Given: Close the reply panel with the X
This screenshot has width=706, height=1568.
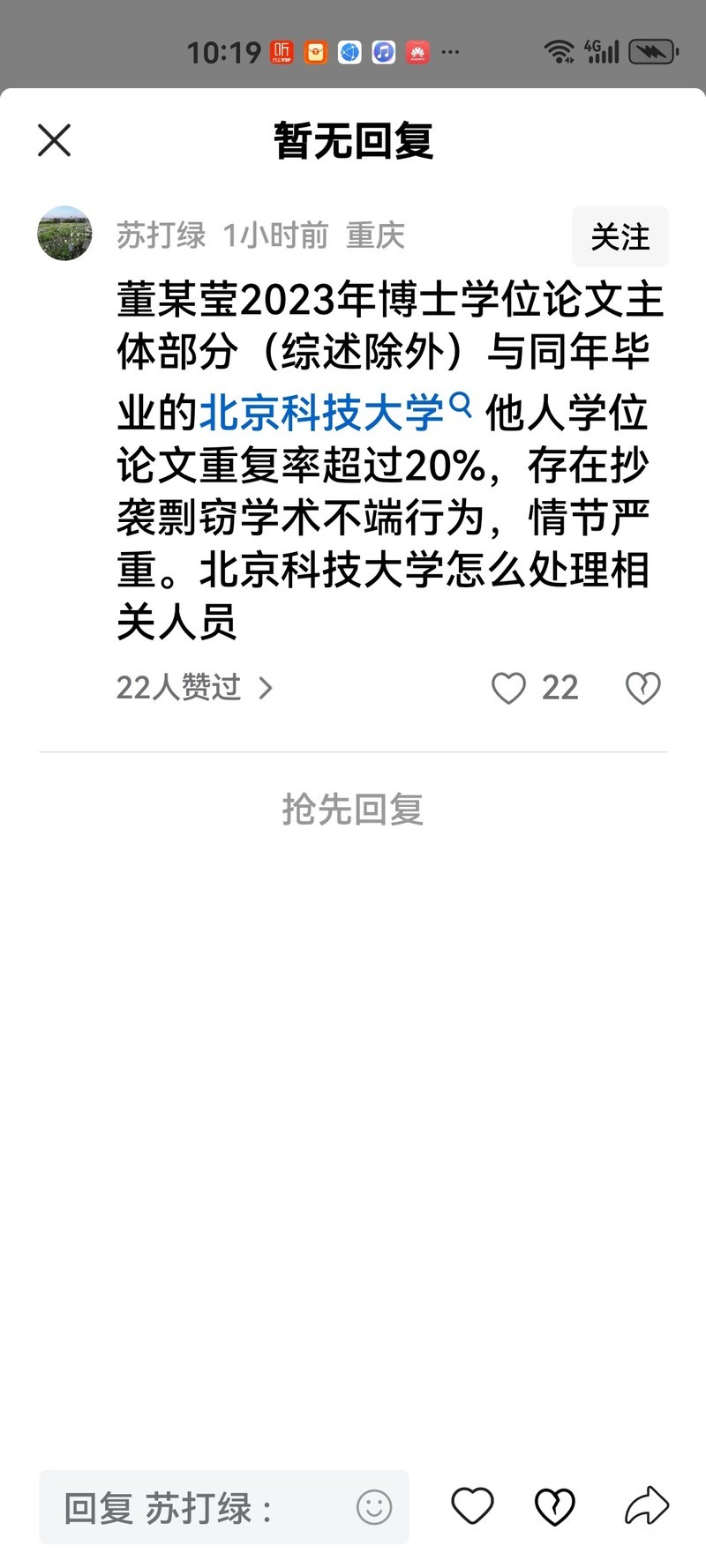Looking at the screenshot, I should (x=55, y=140).
